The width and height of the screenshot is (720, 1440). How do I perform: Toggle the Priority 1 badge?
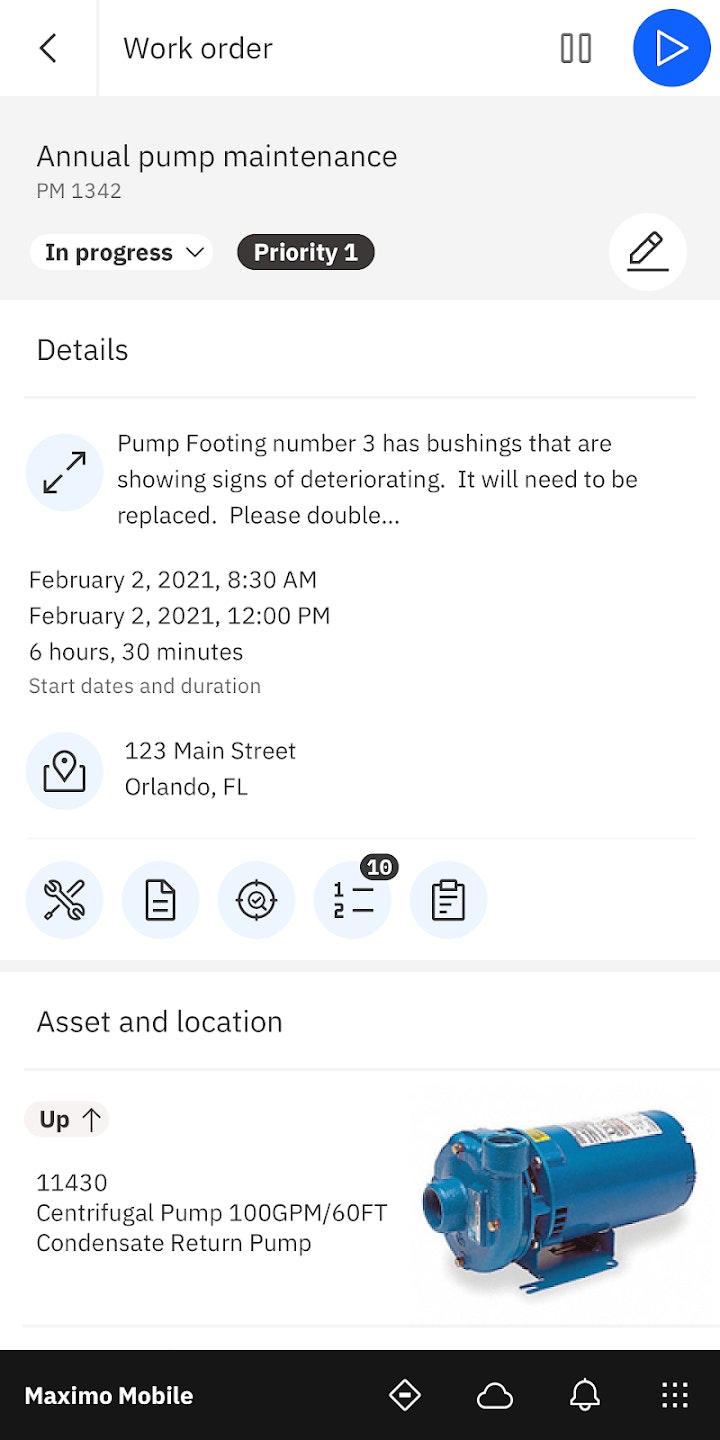[x=305, y=252]
